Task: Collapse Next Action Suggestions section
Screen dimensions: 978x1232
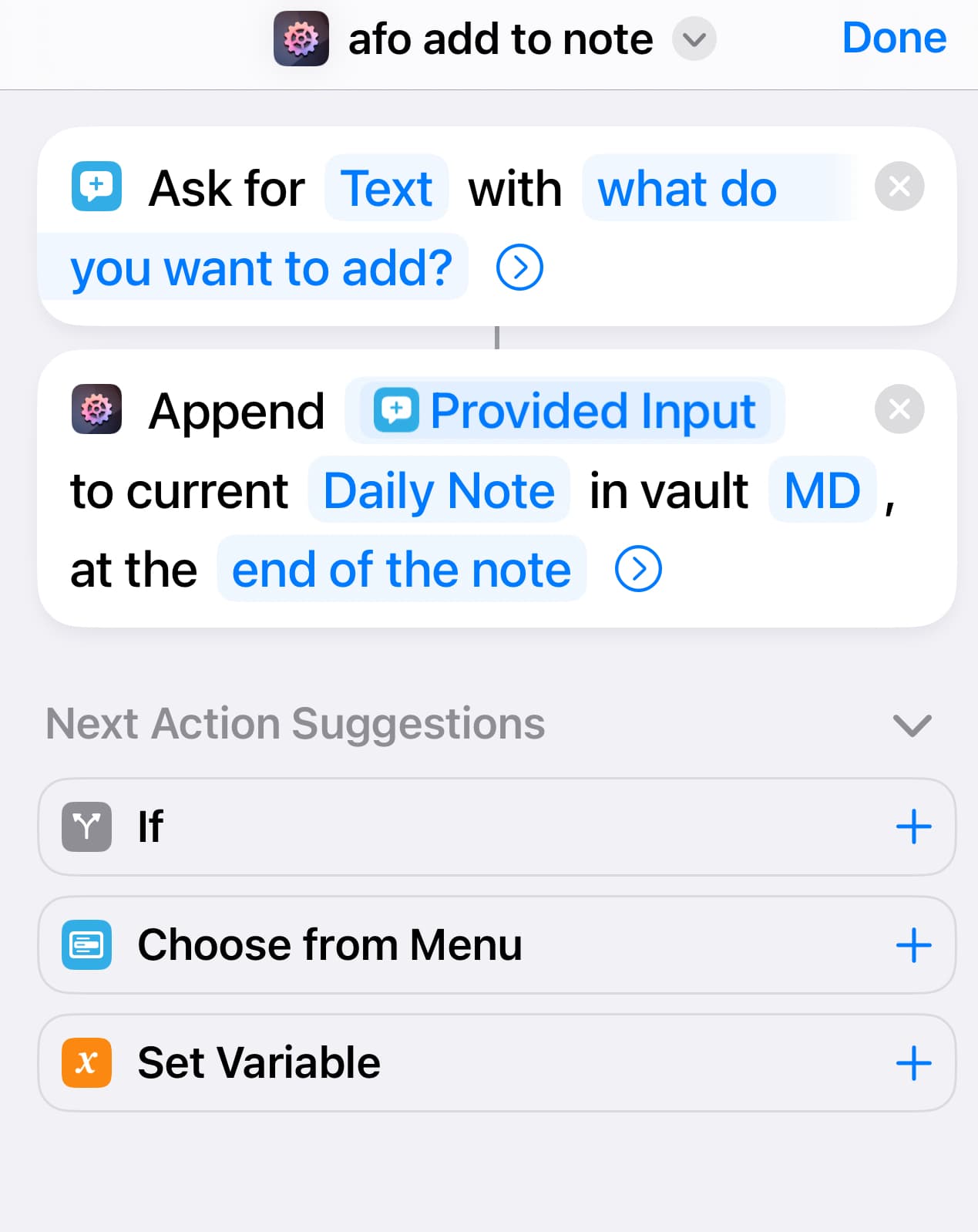Action: click(912, 725)
